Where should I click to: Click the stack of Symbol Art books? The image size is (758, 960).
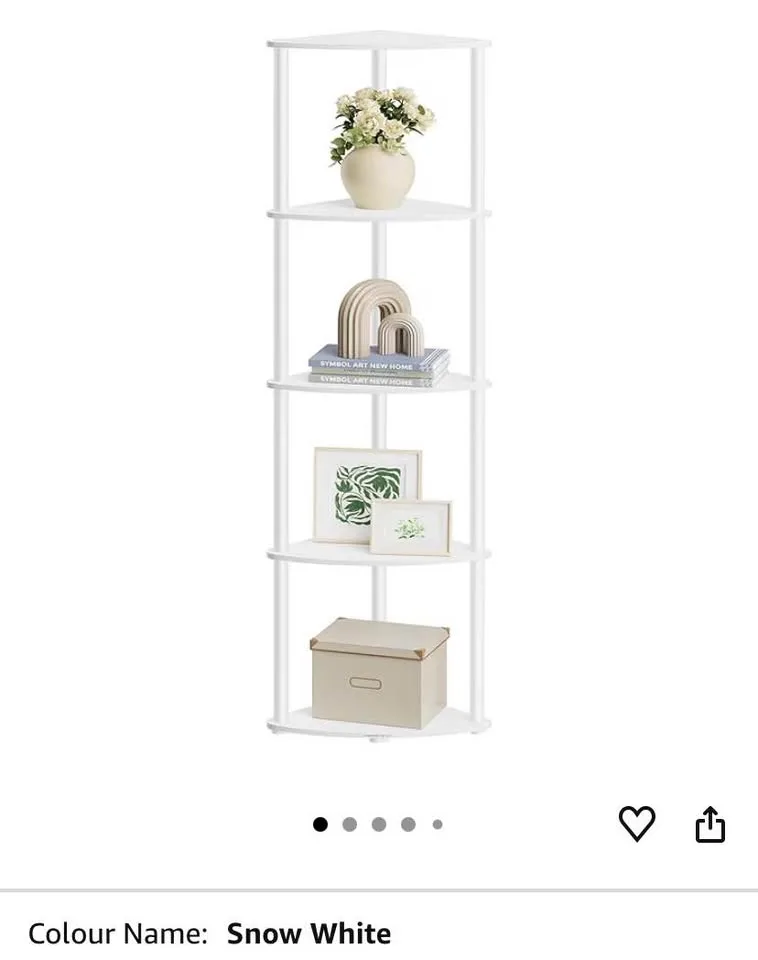[380, 365]
